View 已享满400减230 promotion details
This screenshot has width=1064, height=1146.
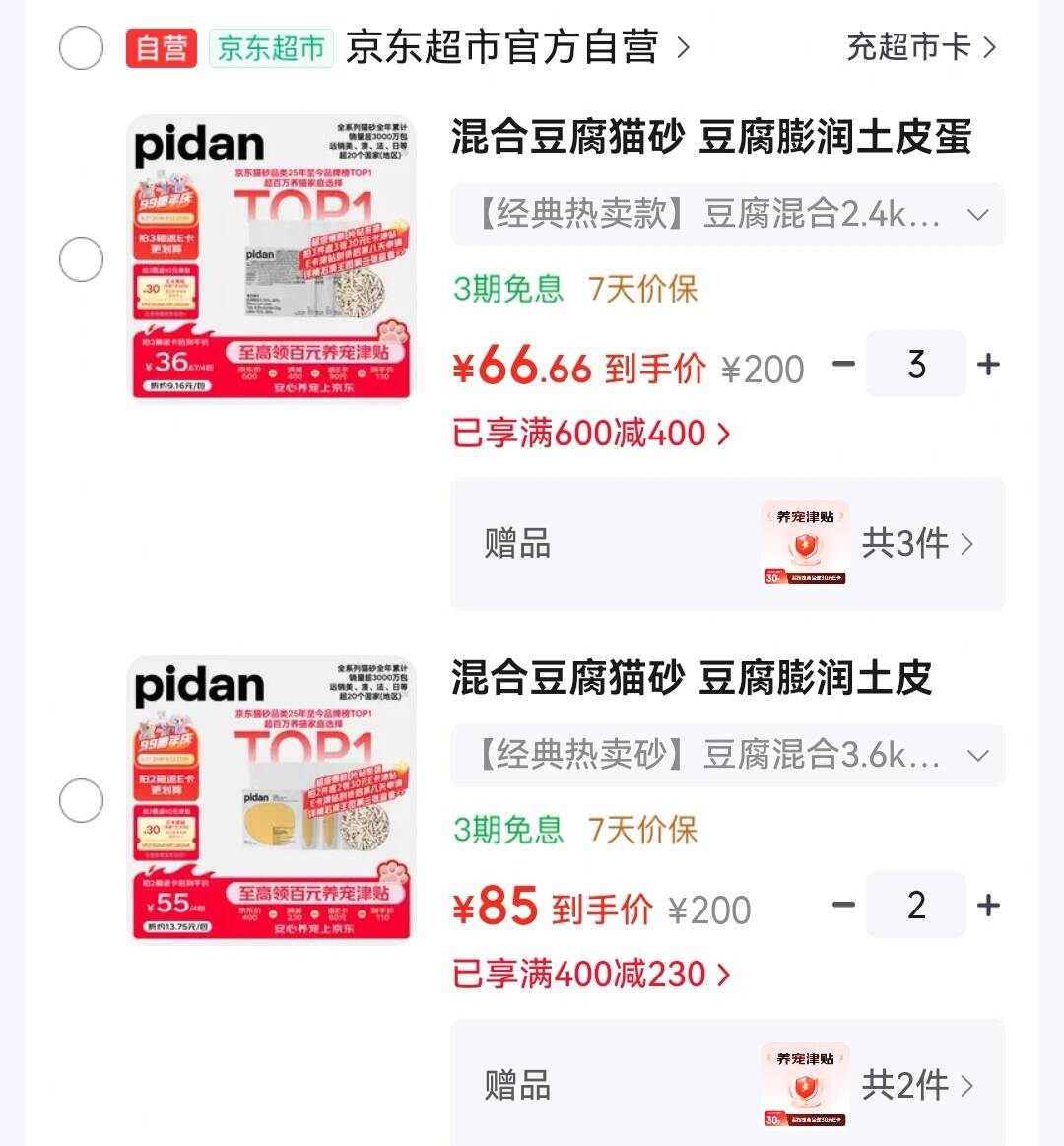click(591, 974)
